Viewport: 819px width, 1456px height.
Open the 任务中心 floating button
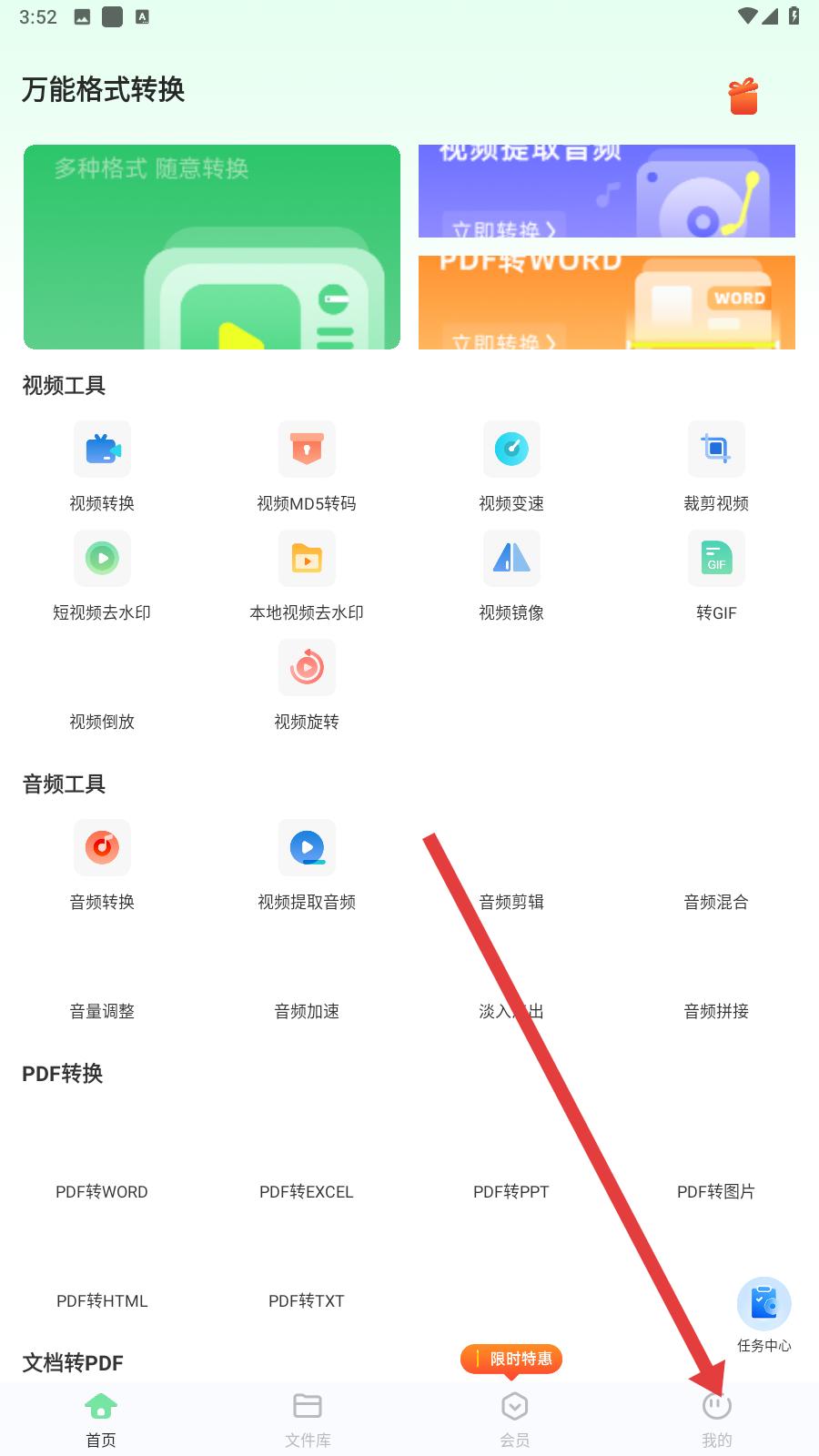(x=764, y=1315)
